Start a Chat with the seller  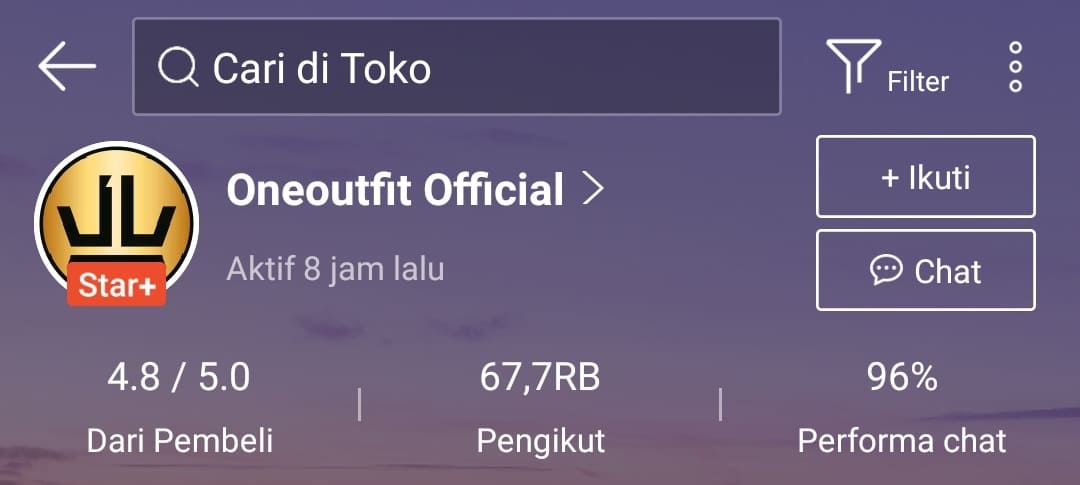(x=925, y=271)
